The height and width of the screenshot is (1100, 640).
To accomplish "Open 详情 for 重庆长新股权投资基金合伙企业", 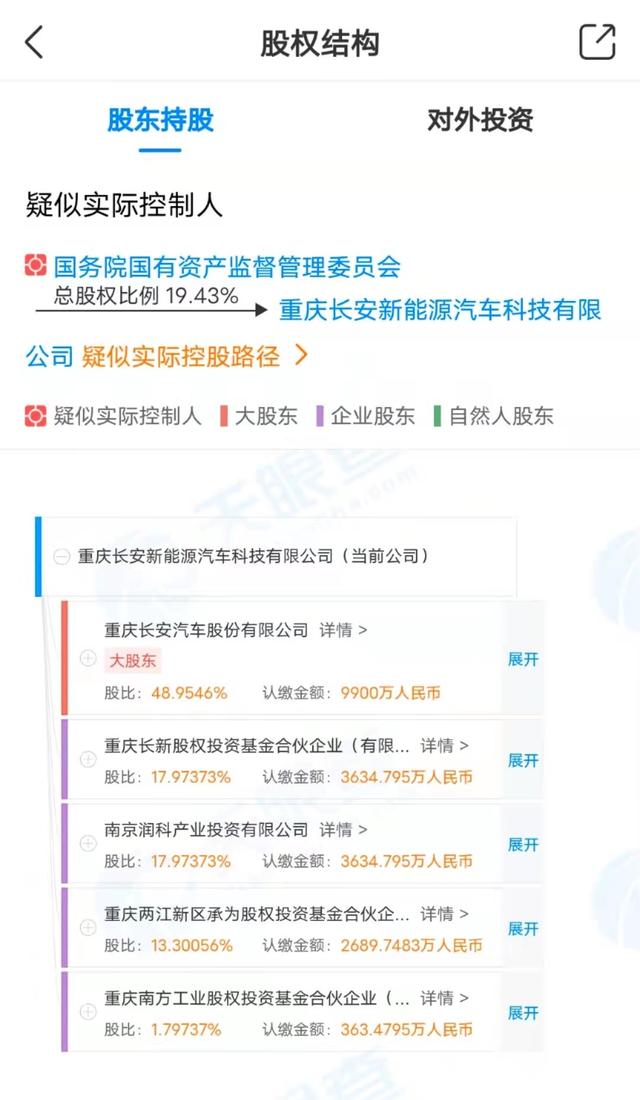I will click(x=444, y=745).
